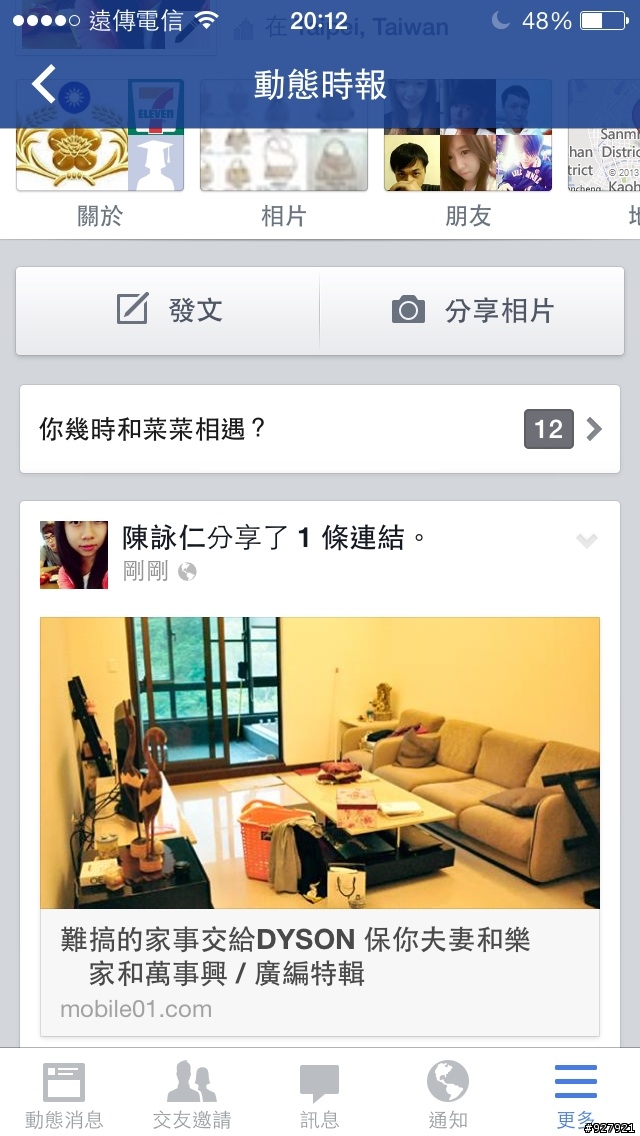The height and width of the screenshot is (1136, 640).
Task: Tap 分享相片 to share a photo
Action: click(472, 310)
